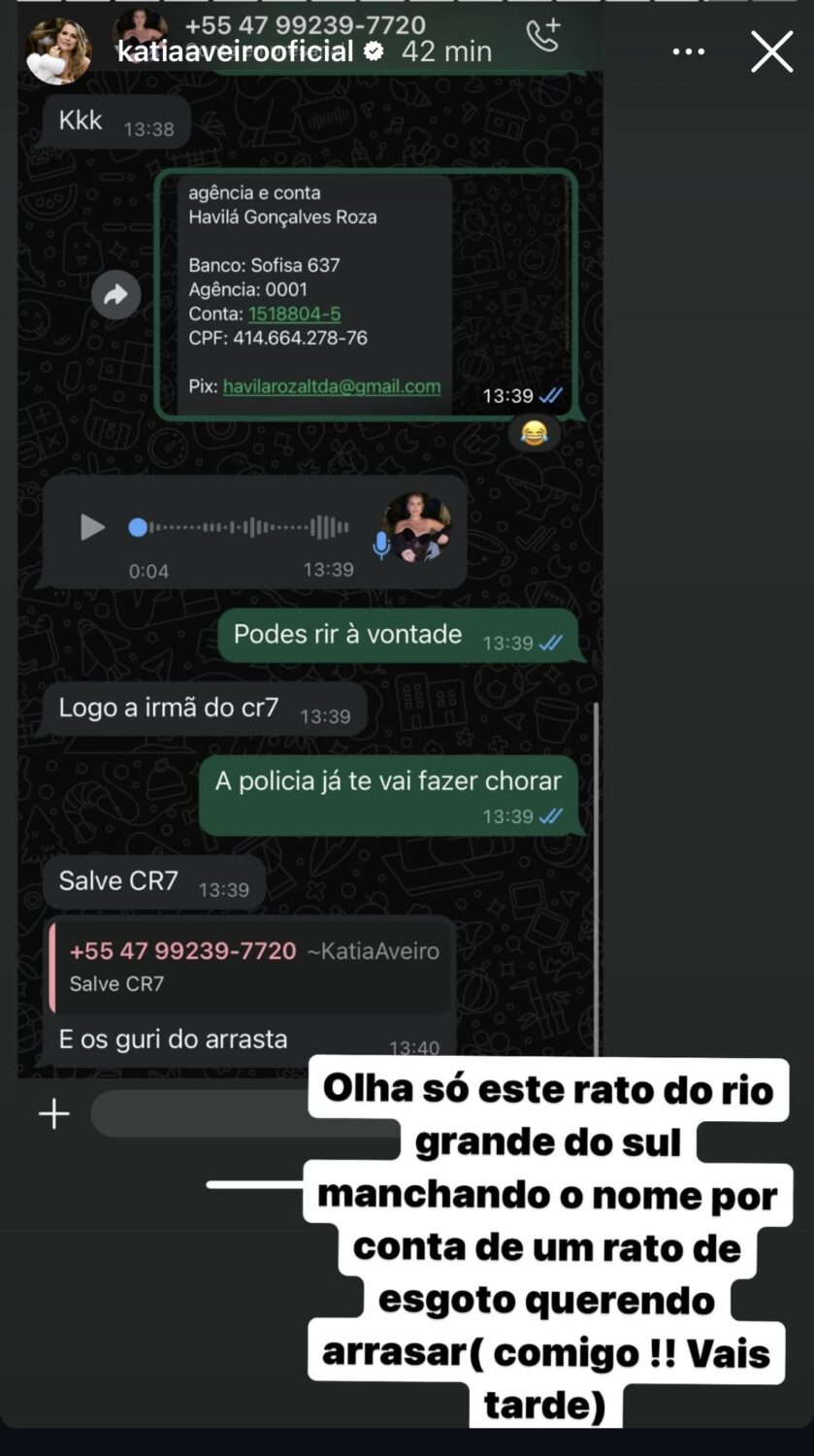Close the story viewer
Screen dimensions: 814x1456
click(771, 51)
